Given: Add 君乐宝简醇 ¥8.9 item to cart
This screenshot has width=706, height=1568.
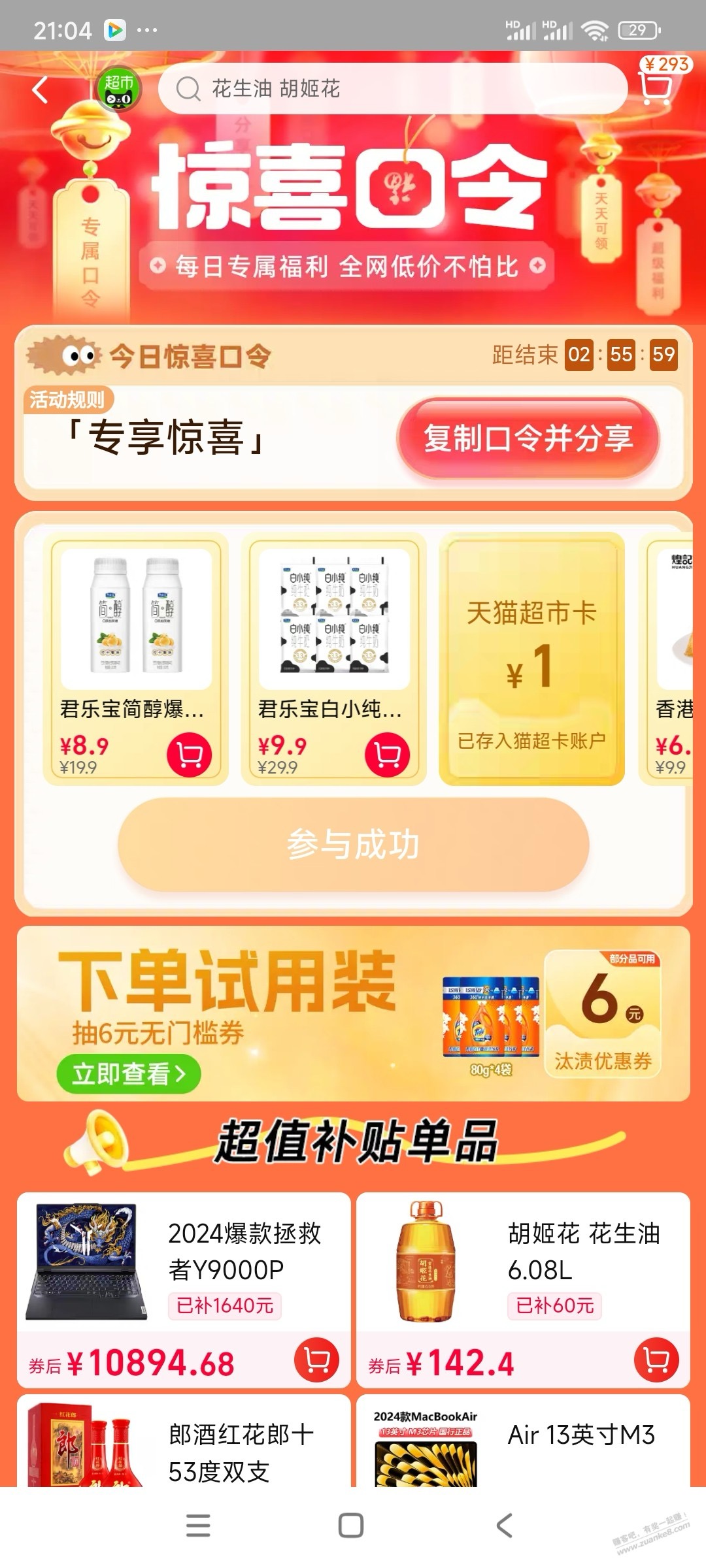Looking at the screenshot, I should (189, 755).
